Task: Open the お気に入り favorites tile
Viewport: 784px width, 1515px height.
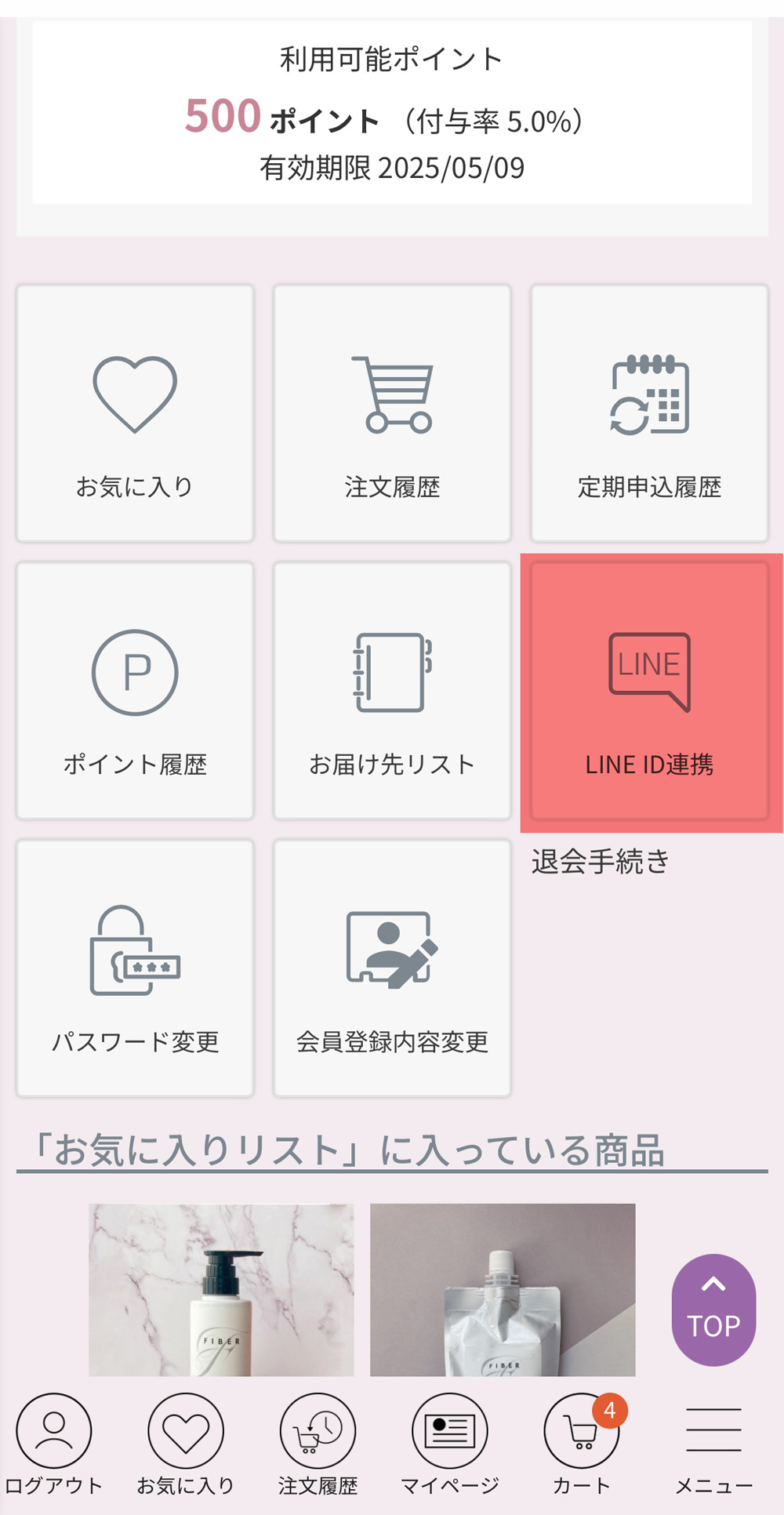Action: click(135, 413)
